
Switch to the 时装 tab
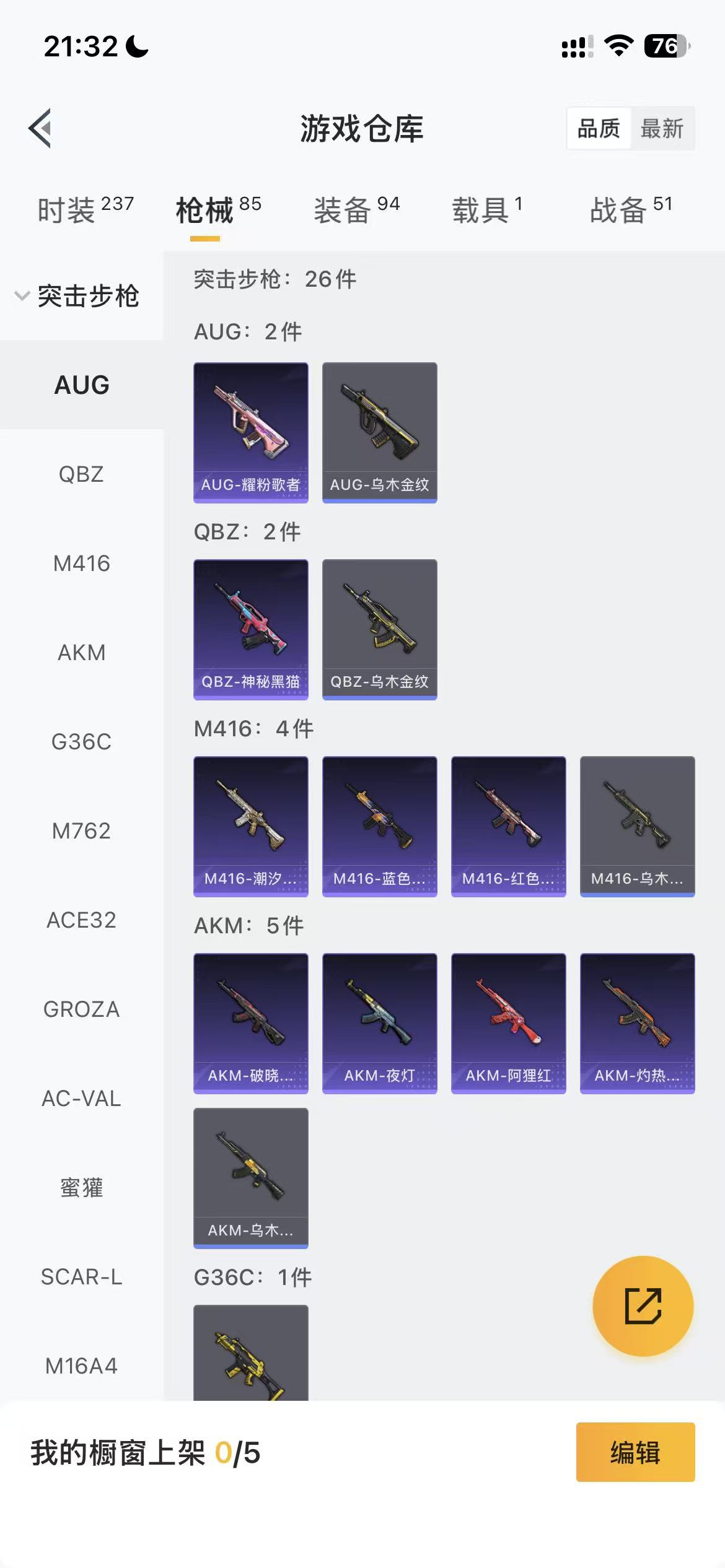pos(86,209)
